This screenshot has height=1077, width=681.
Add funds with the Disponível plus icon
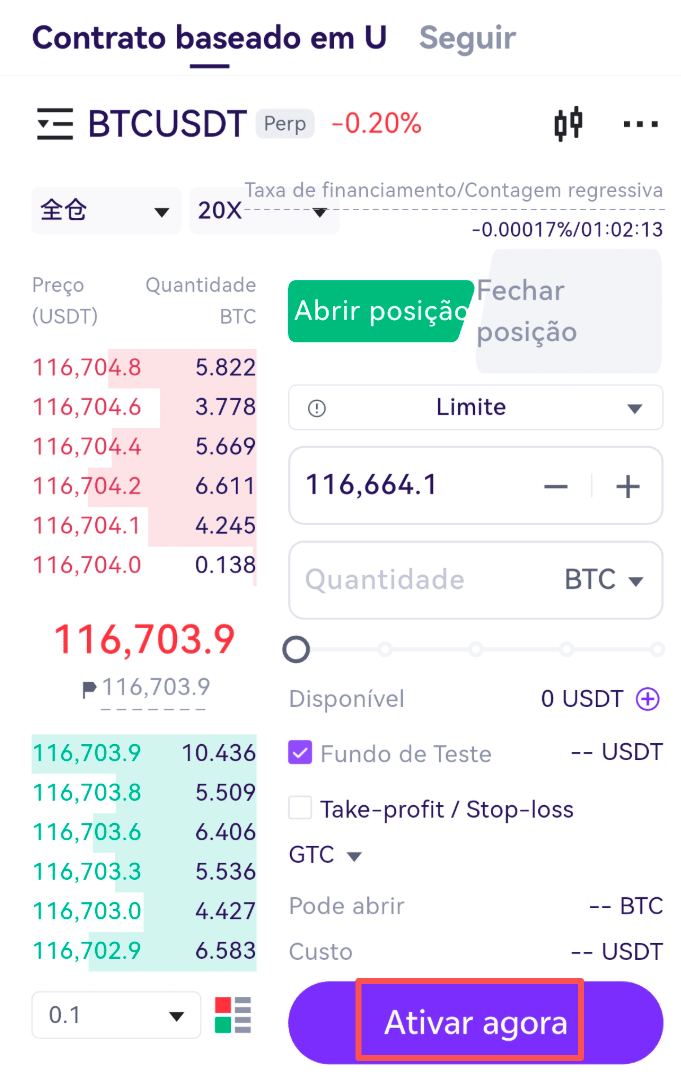[x=648, y=699]
